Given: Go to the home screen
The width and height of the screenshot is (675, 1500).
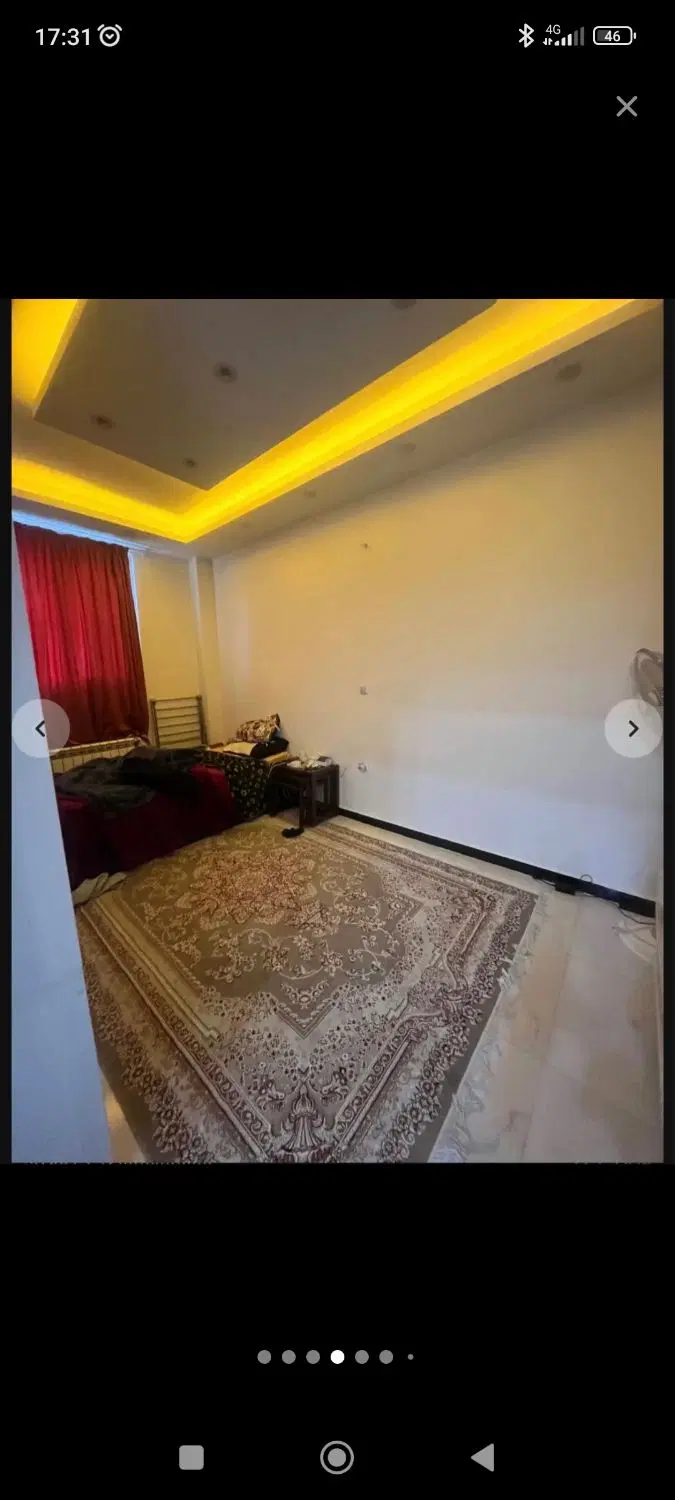Looking at the screenshot, I should tap(337, 1457).
